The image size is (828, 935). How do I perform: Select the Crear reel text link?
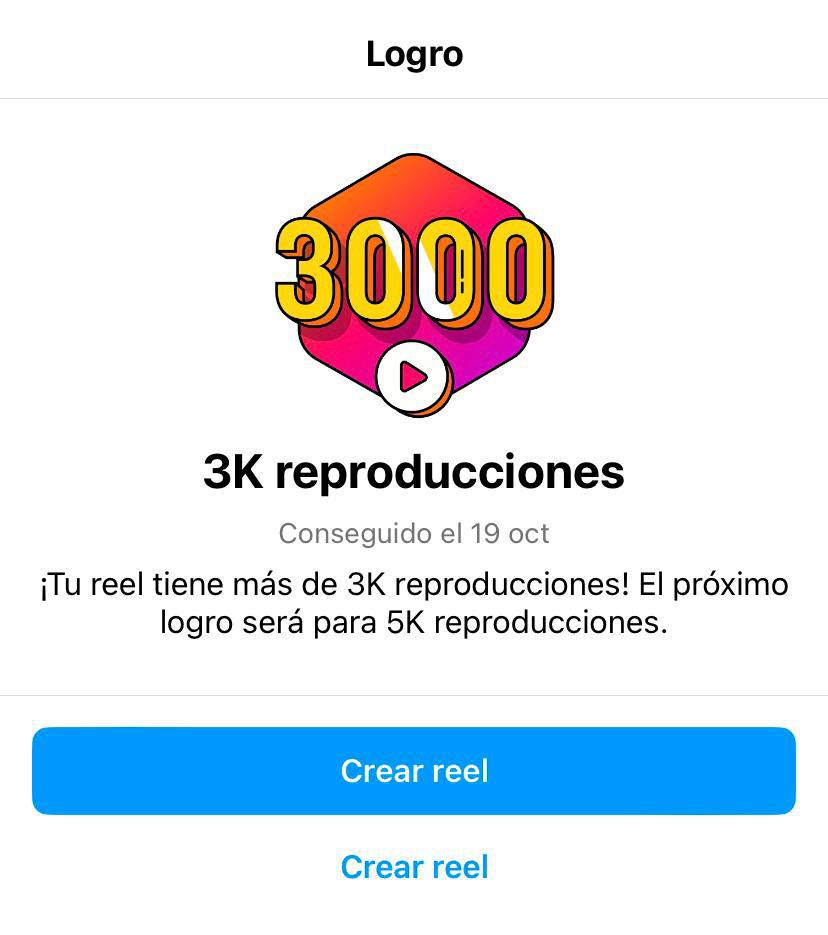(x=414, y=866)
